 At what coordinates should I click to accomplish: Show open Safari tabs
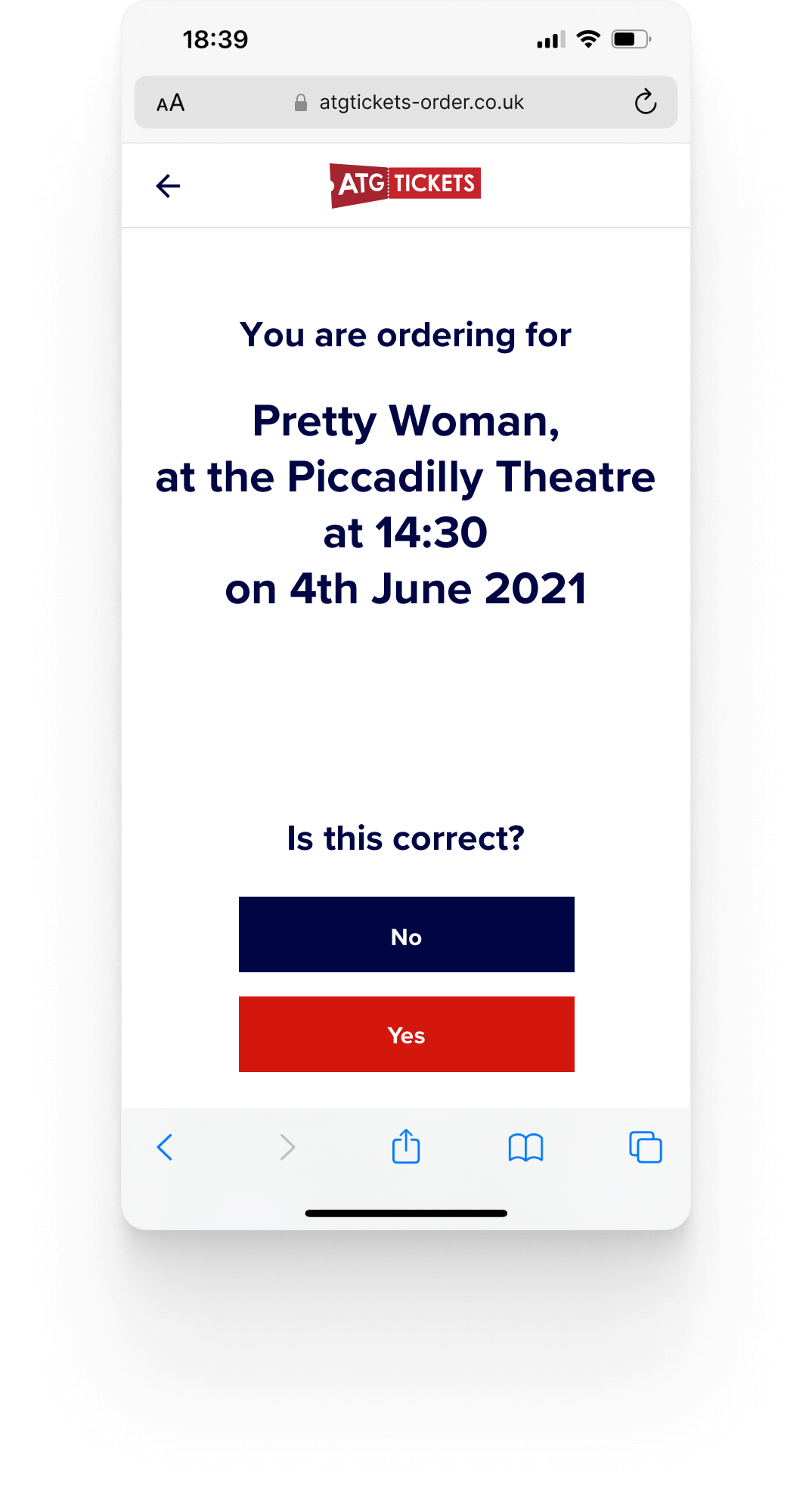(x=645, y=1147)
